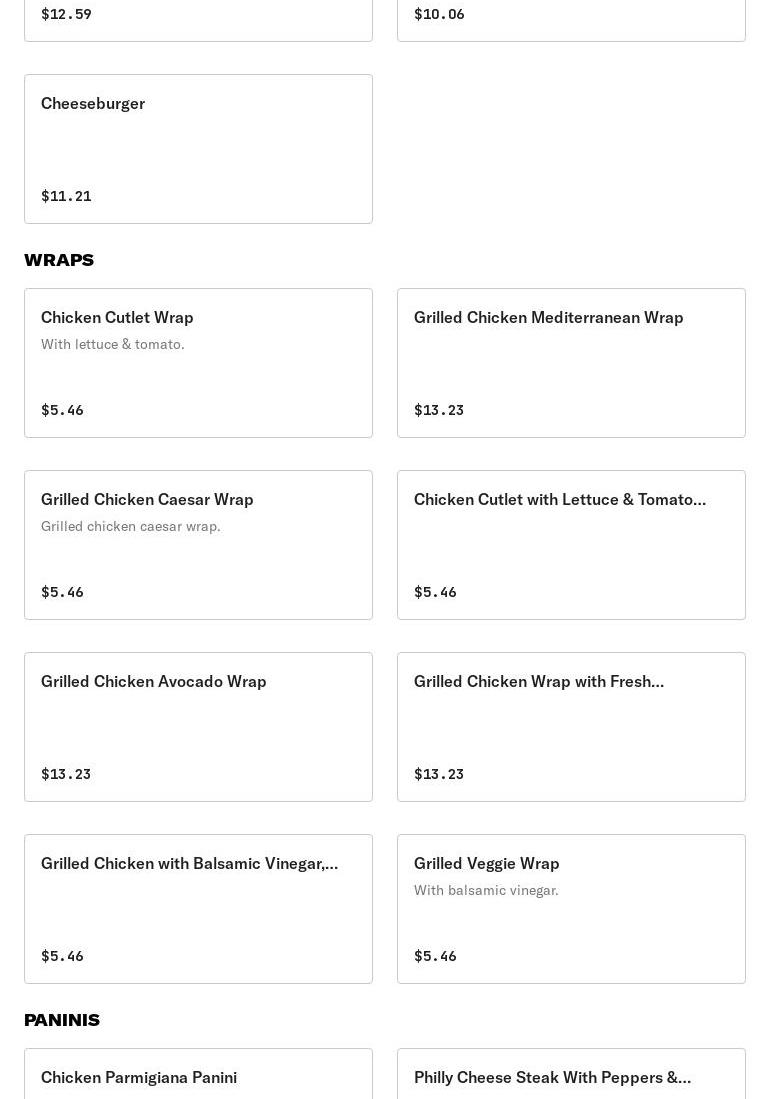Open the Chicken Parmigiana Panini

pyautogui.click(x=198, y=1076)
